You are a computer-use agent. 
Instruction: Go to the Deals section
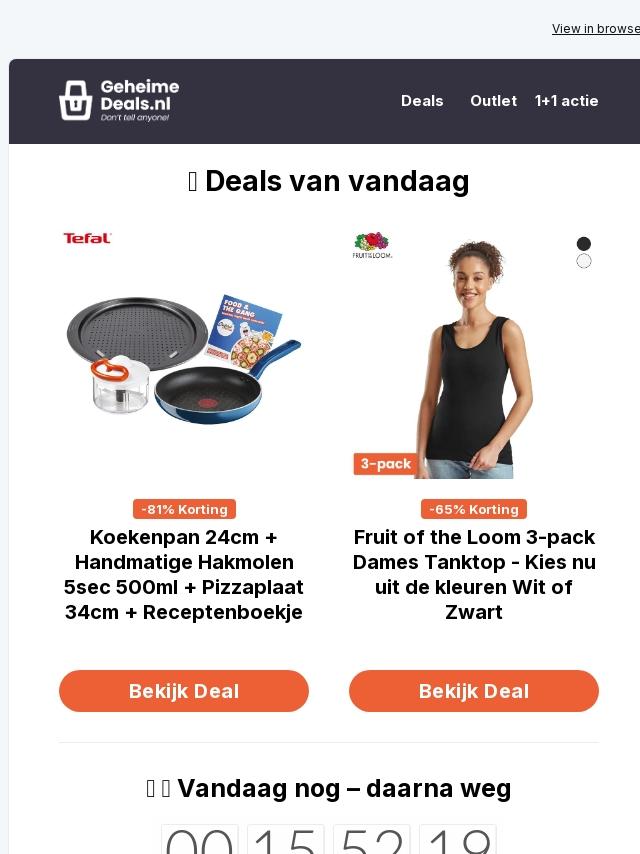[422, 101]
